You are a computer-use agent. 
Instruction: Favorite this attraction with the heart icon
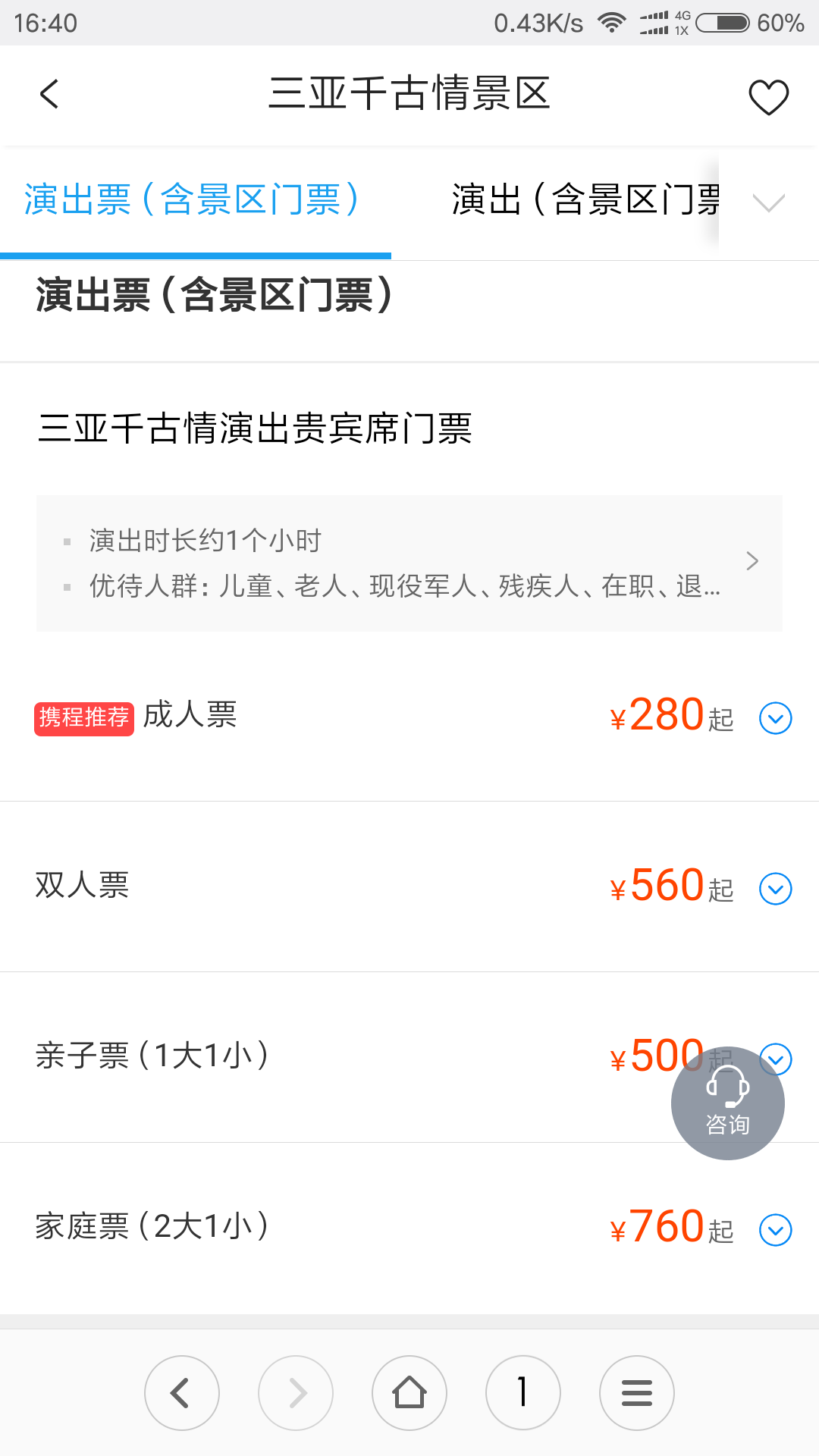pos(768,97)
